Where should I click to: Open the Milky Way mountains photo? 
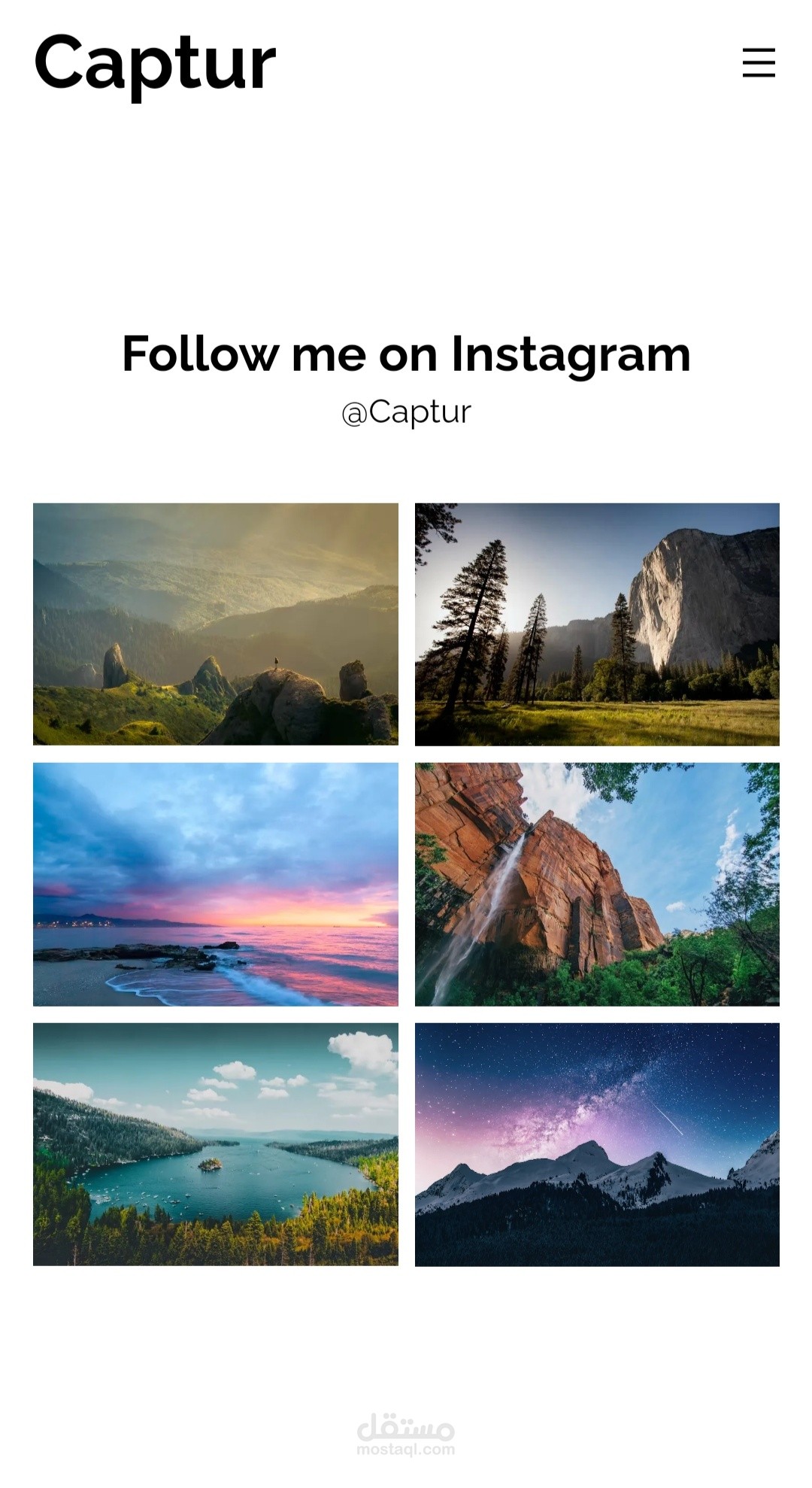[x=597, y=1143]
